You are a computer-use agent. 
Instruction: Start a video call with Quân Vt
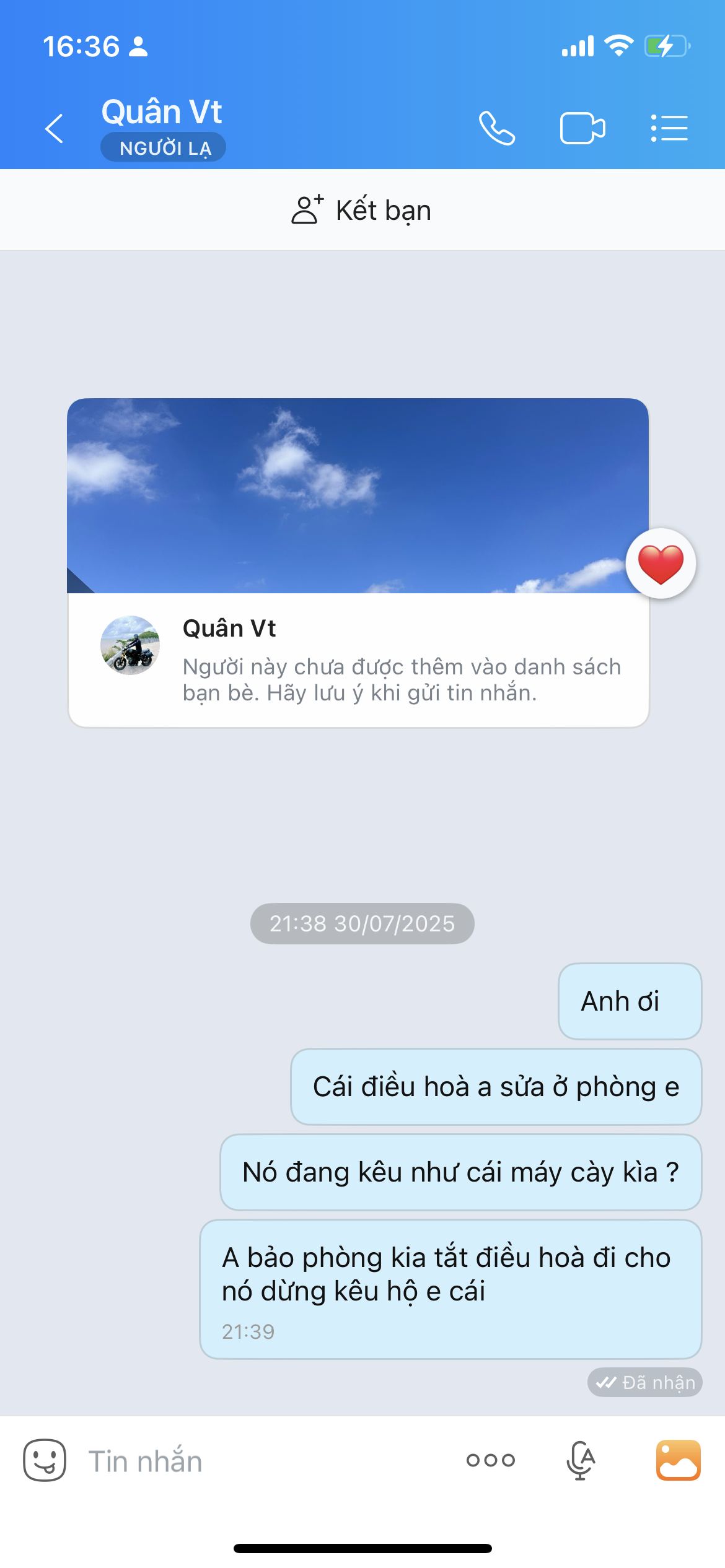(582, 128)
